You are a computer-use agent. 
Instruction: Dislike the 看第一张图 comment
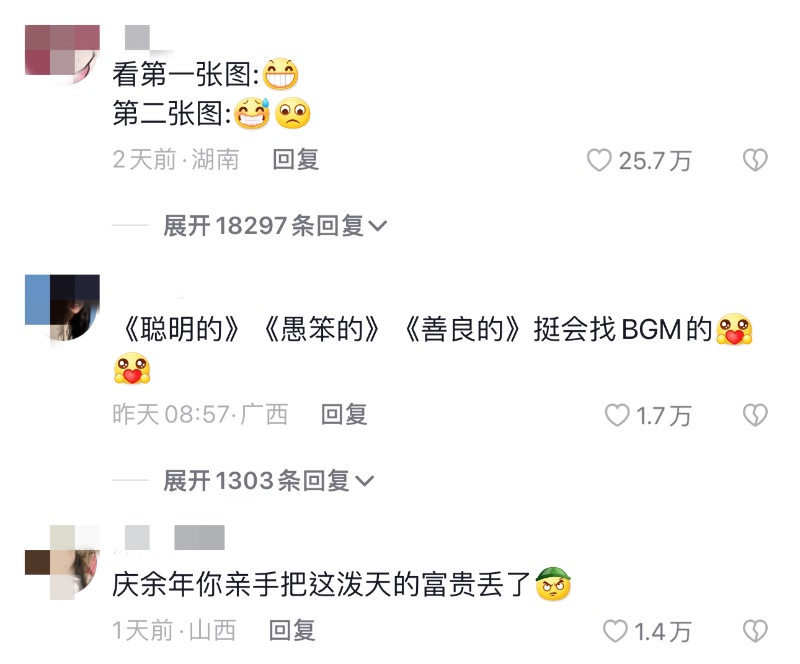(x=755, y=160)
